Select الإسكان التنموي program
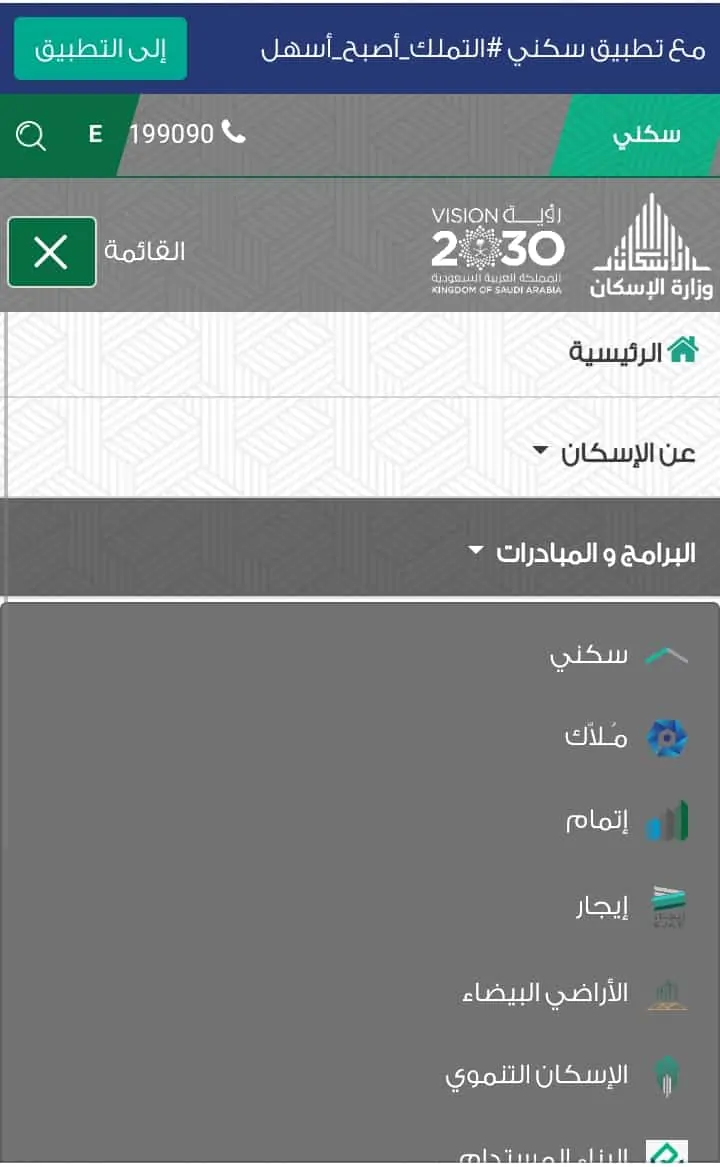 pos(566,1075)
